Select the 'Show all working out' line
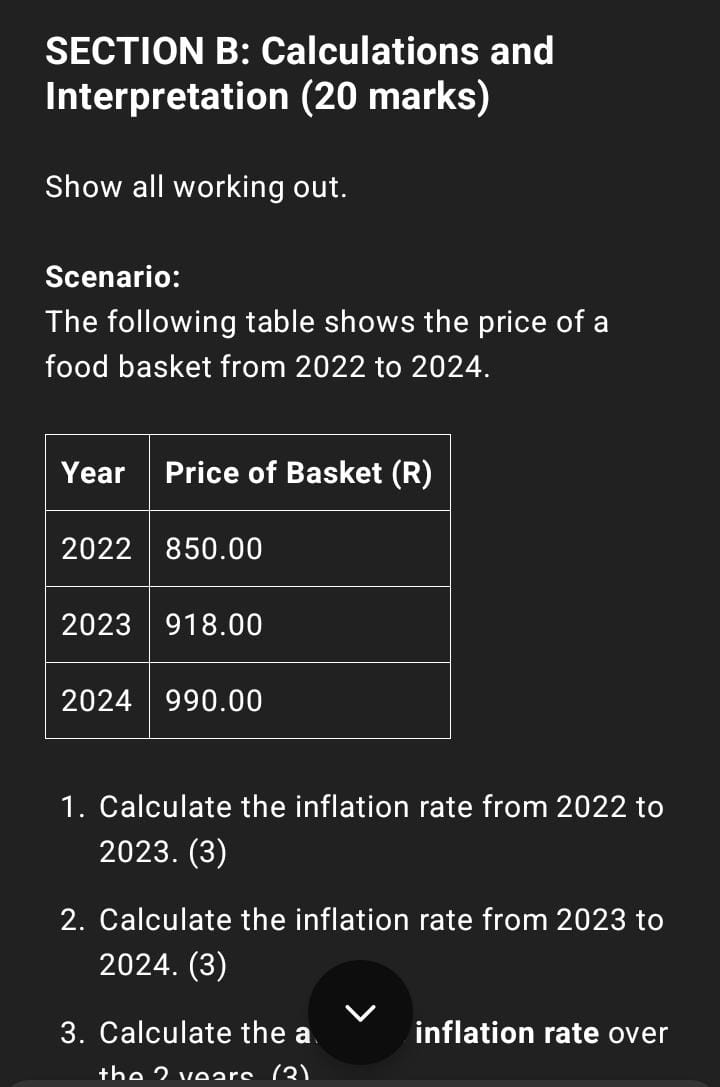This screenshot has width=720, height=1087. [196, 187]
